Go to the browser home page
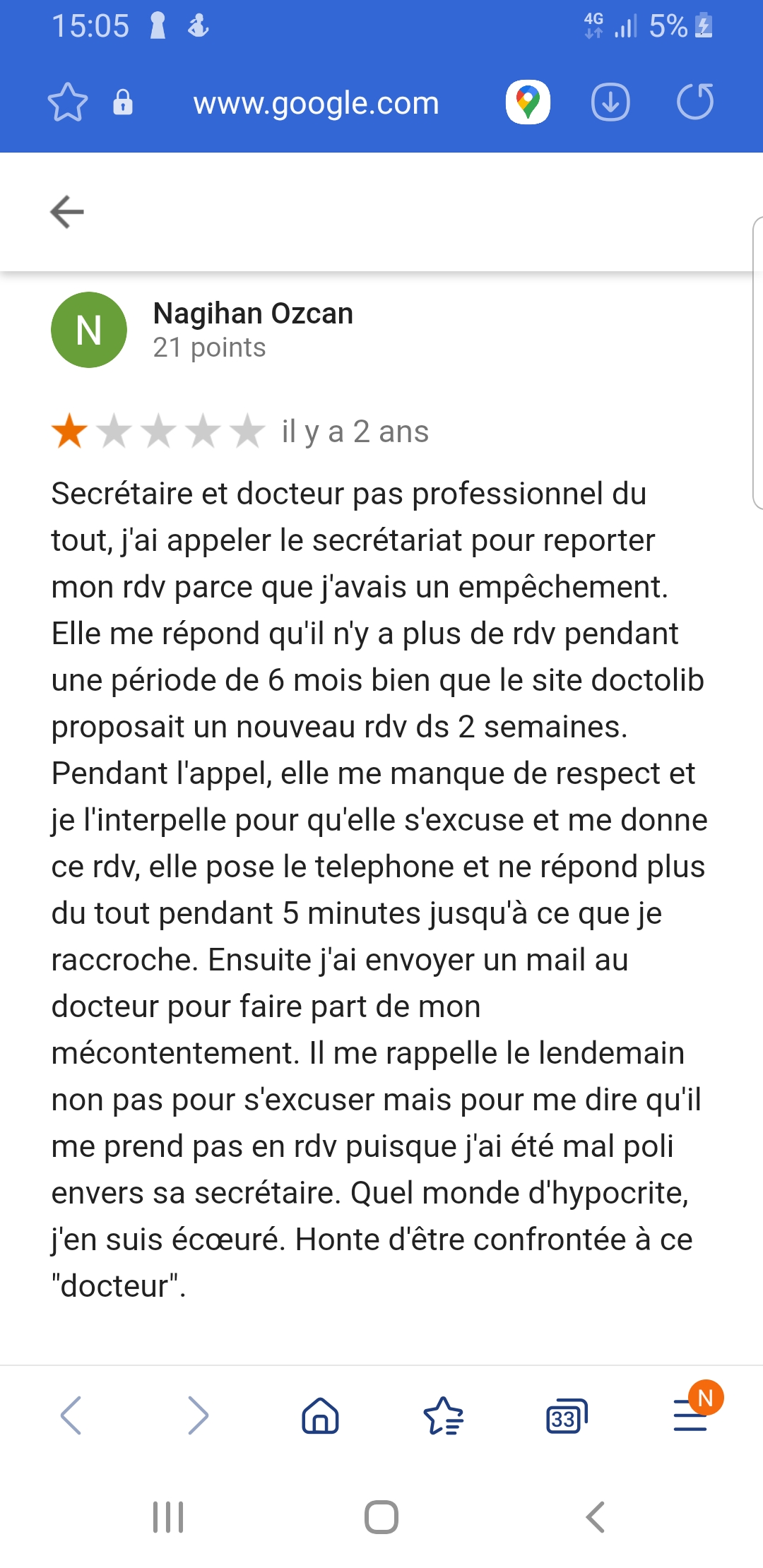The height and width of the screenshot is (1568, 763). point(321,1415)
